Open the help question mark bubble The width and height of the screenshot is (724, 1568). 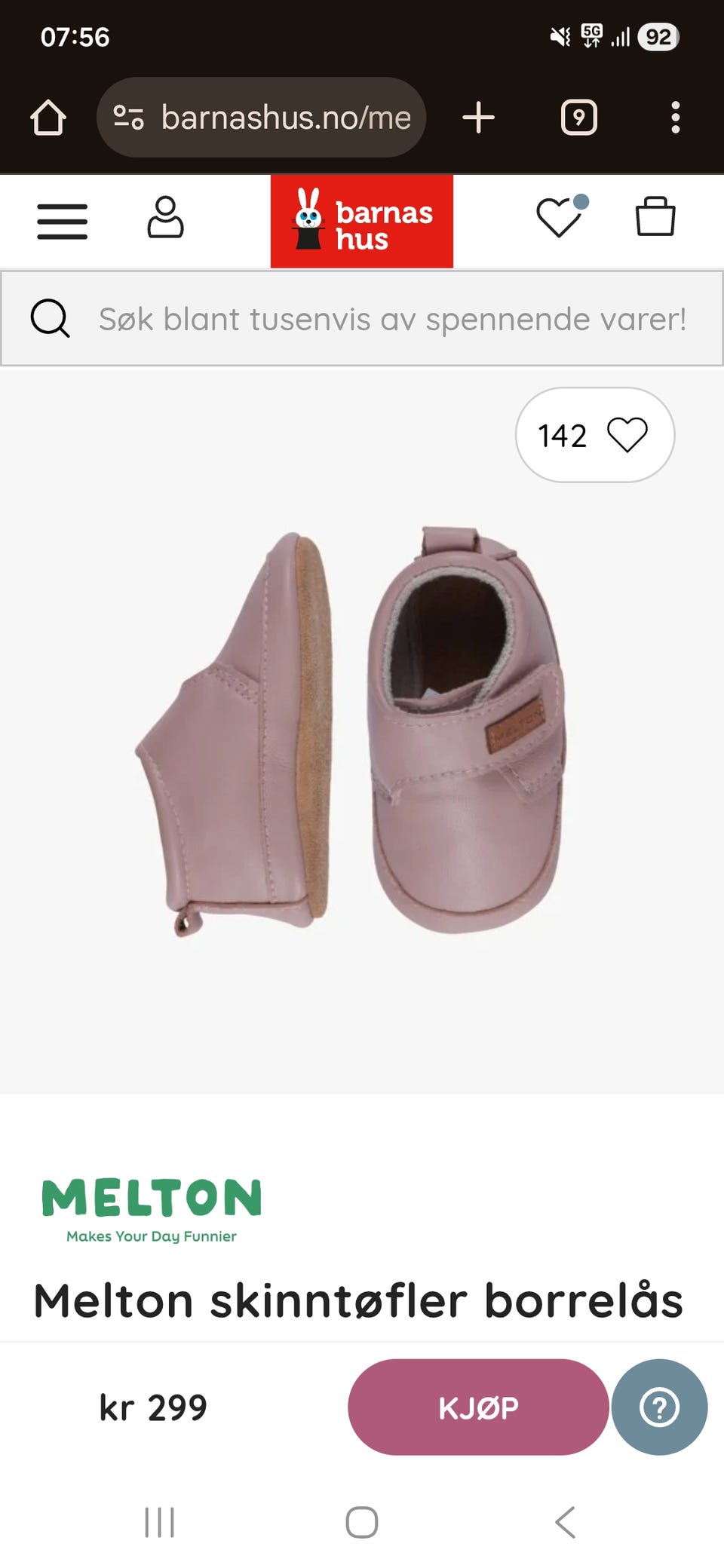[x=659, y=1407]
